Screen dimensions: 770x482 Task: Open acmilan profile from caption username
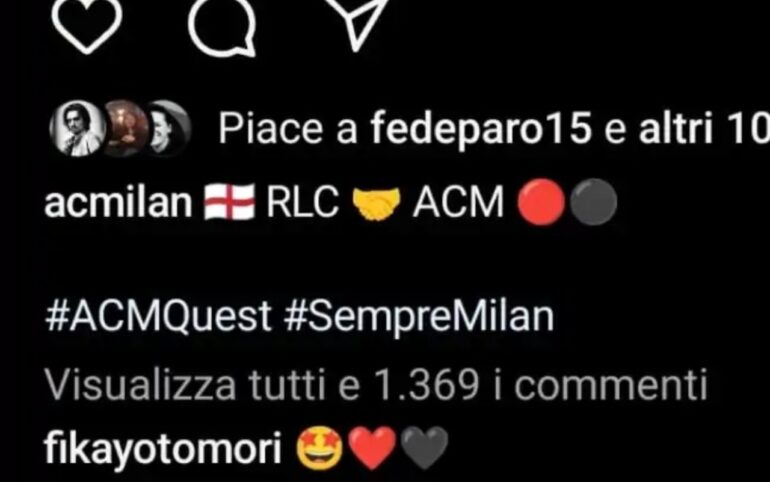click(118, 203)
